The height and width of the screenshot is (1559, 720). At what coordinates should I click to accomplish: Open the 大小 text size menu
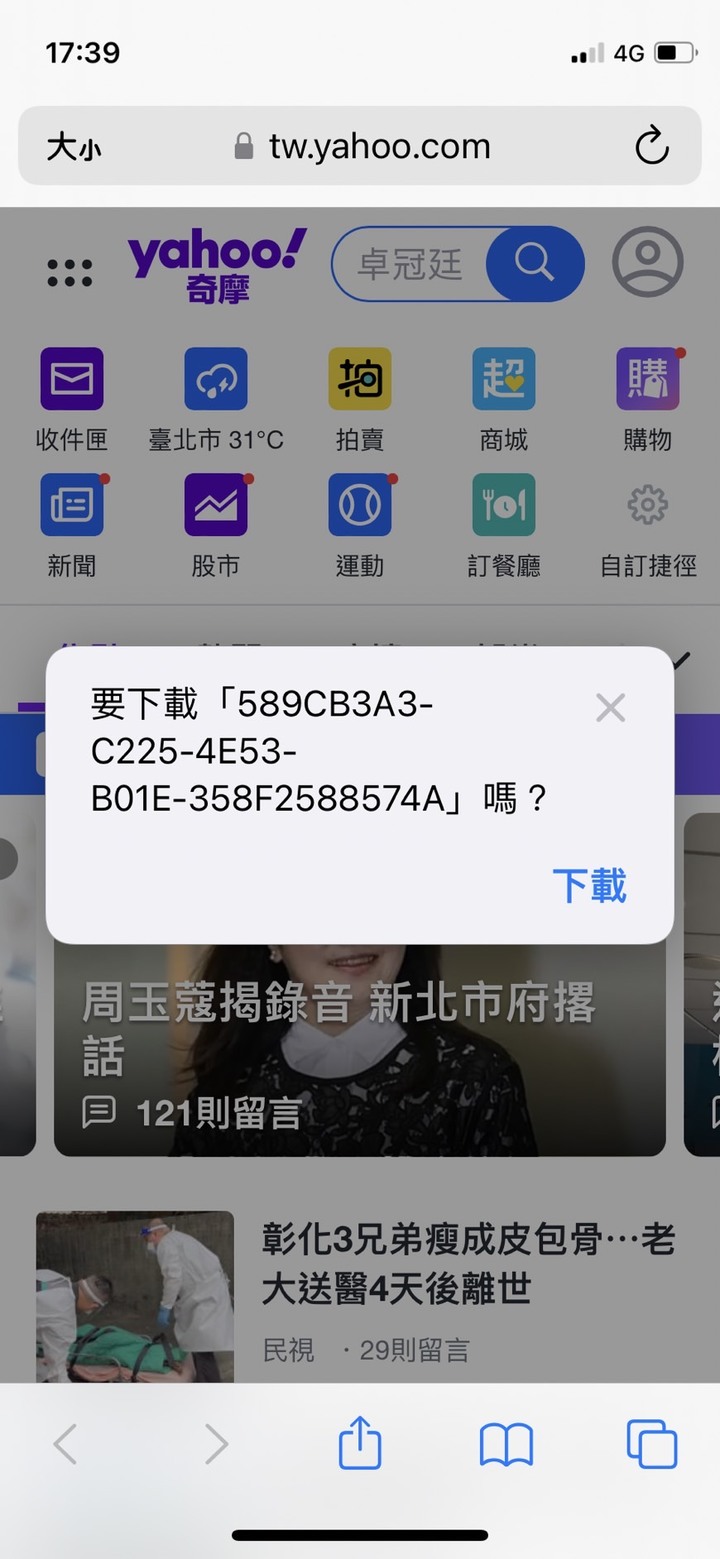pyautogui.click(x=74, y=148)
